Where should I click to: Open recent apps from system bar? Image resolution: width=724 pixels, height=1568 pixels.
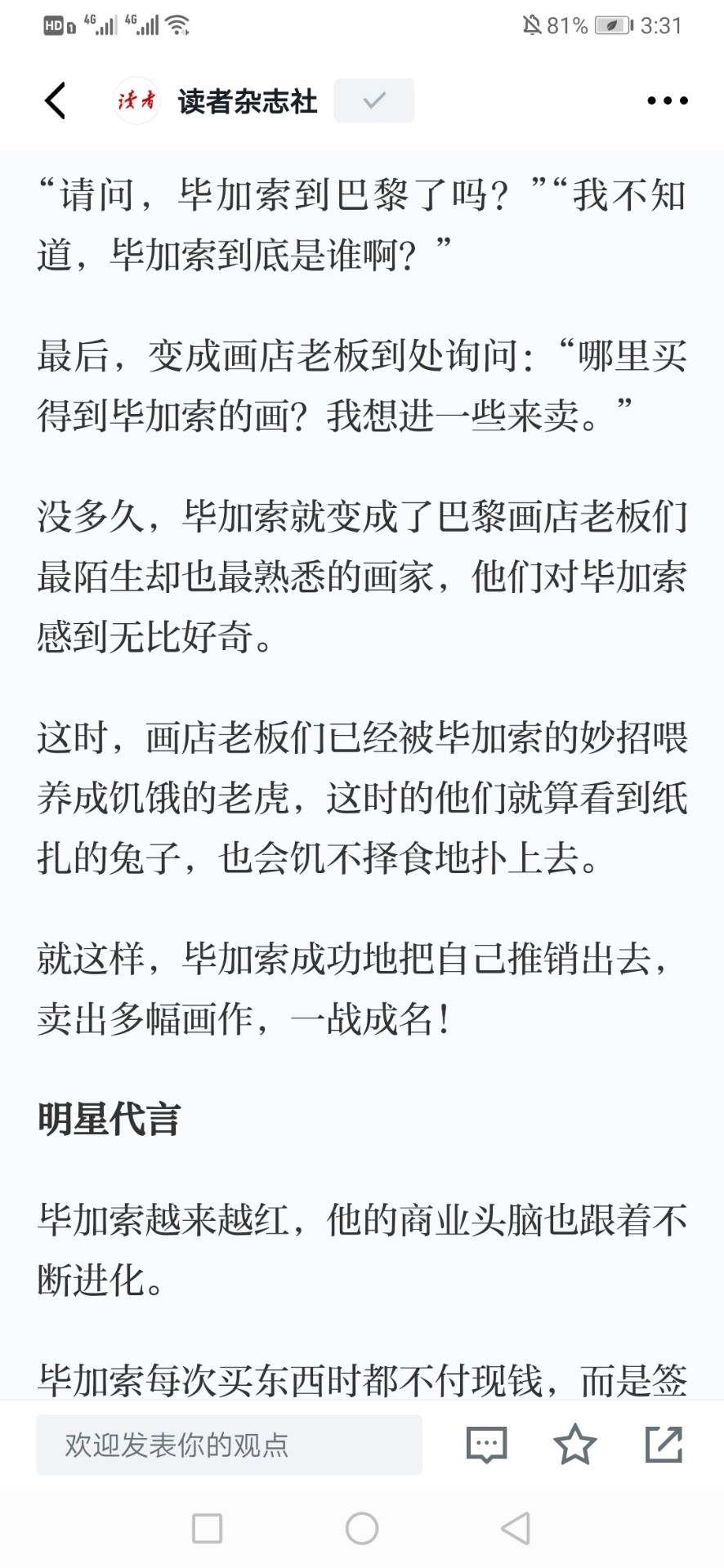[x=207, y=1528]
